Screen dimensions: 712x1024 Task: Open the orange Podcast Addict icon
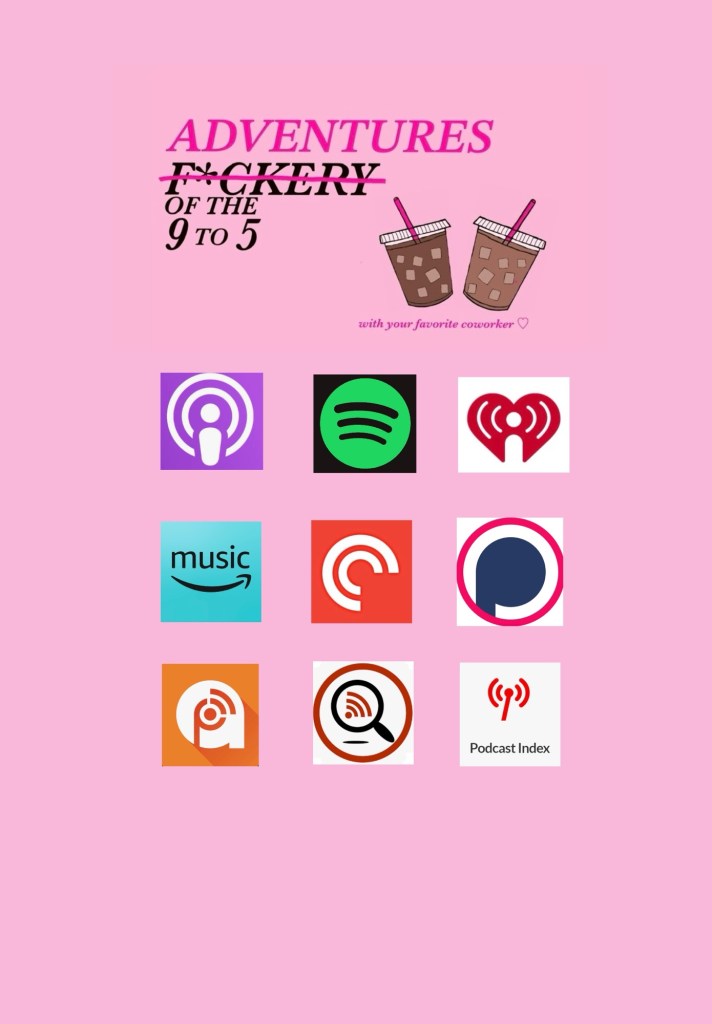coord(210,715)
